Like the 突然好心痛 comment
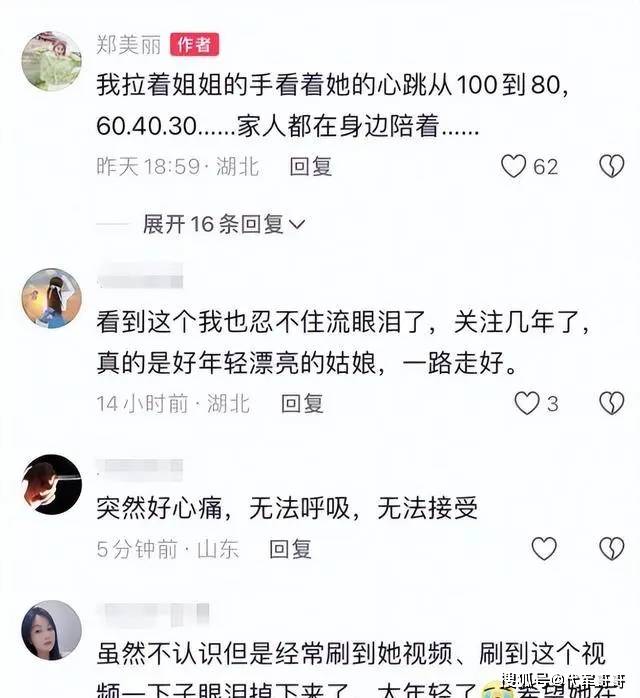 click(x=543, y=548)
